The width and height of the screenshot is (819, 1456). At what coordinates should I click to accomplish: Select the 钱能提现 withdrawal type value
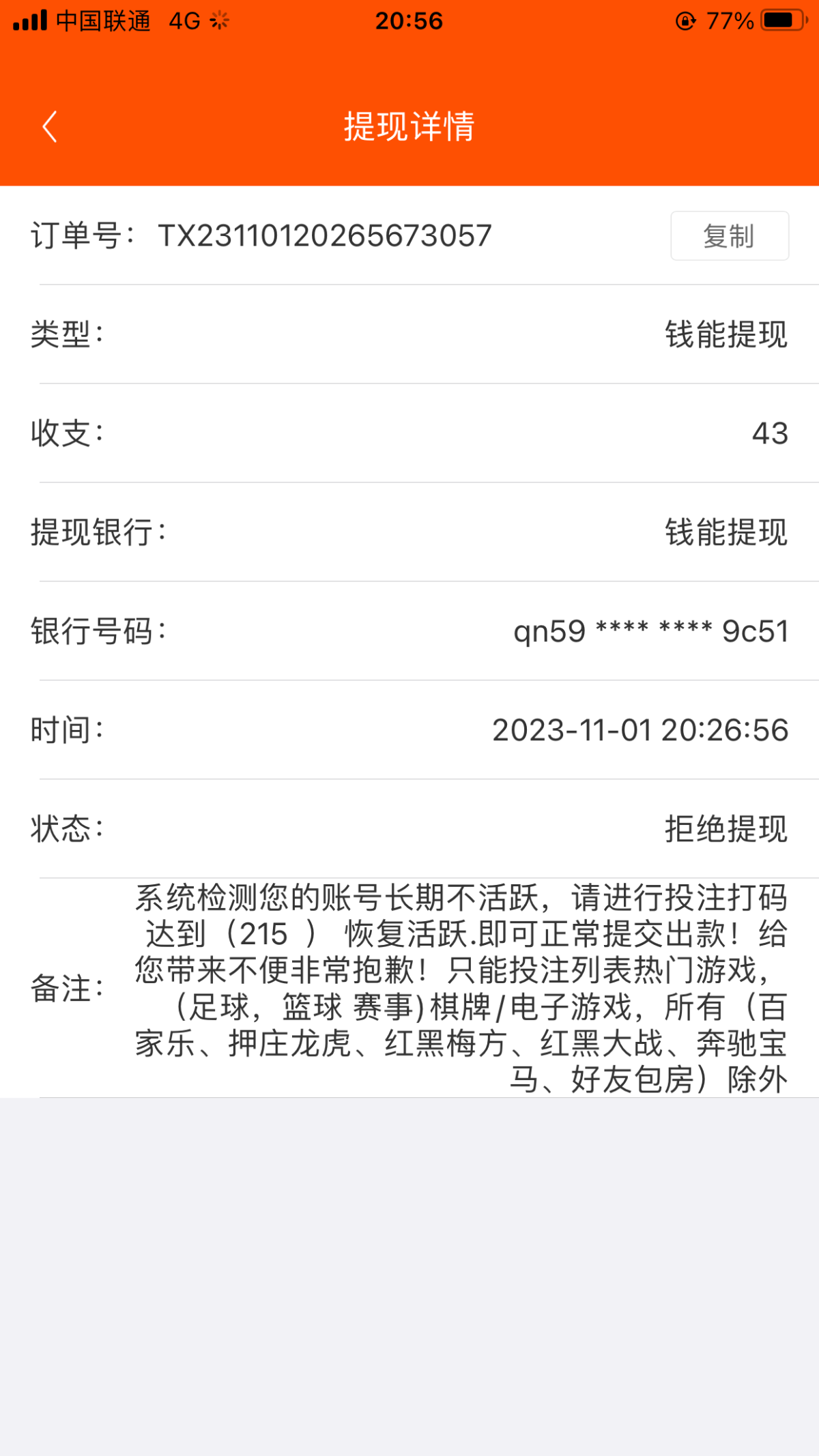point(727,332)
